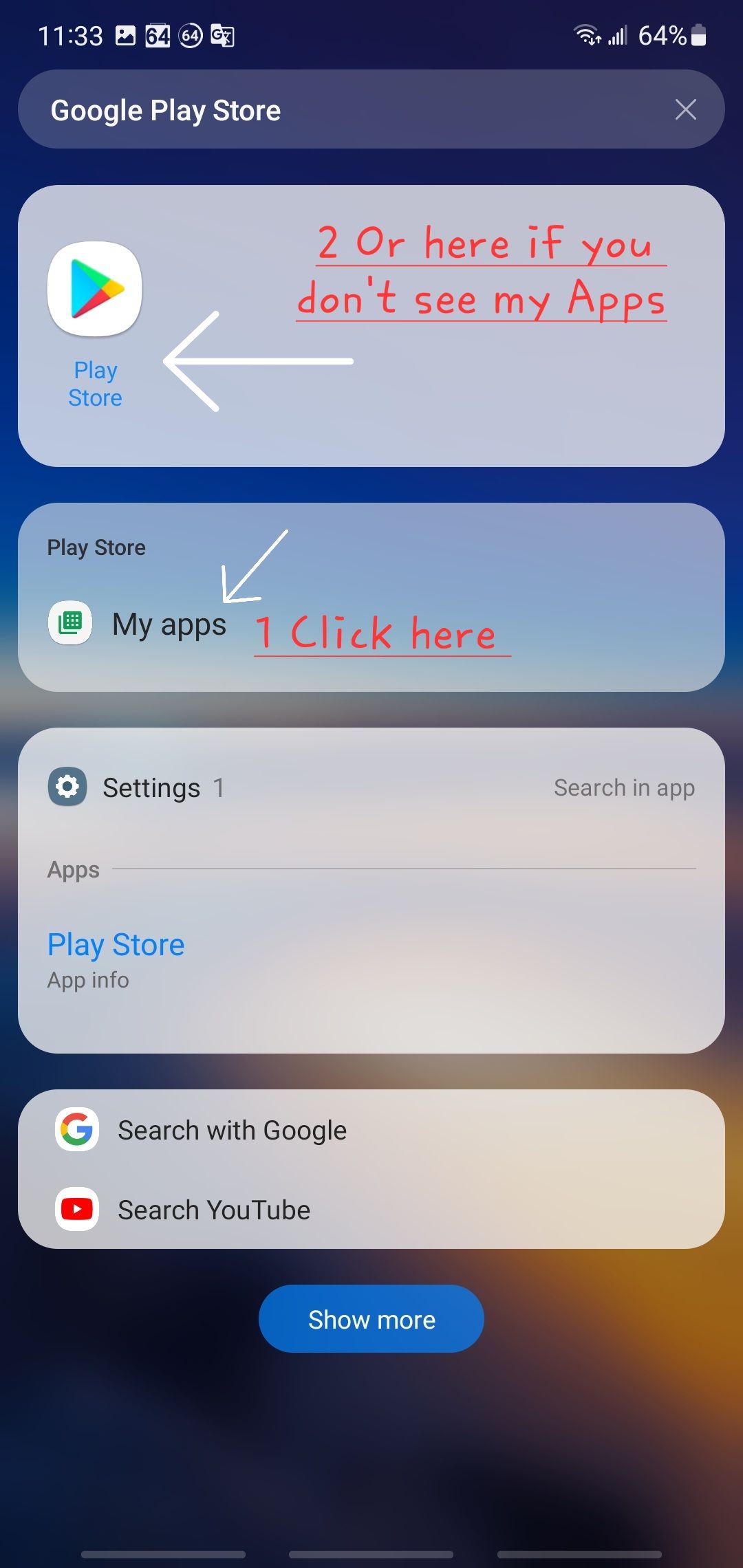Open the My apps result entry
Image resolution: width=743 pixels, height=1568 pixels.
coord(170,624)
